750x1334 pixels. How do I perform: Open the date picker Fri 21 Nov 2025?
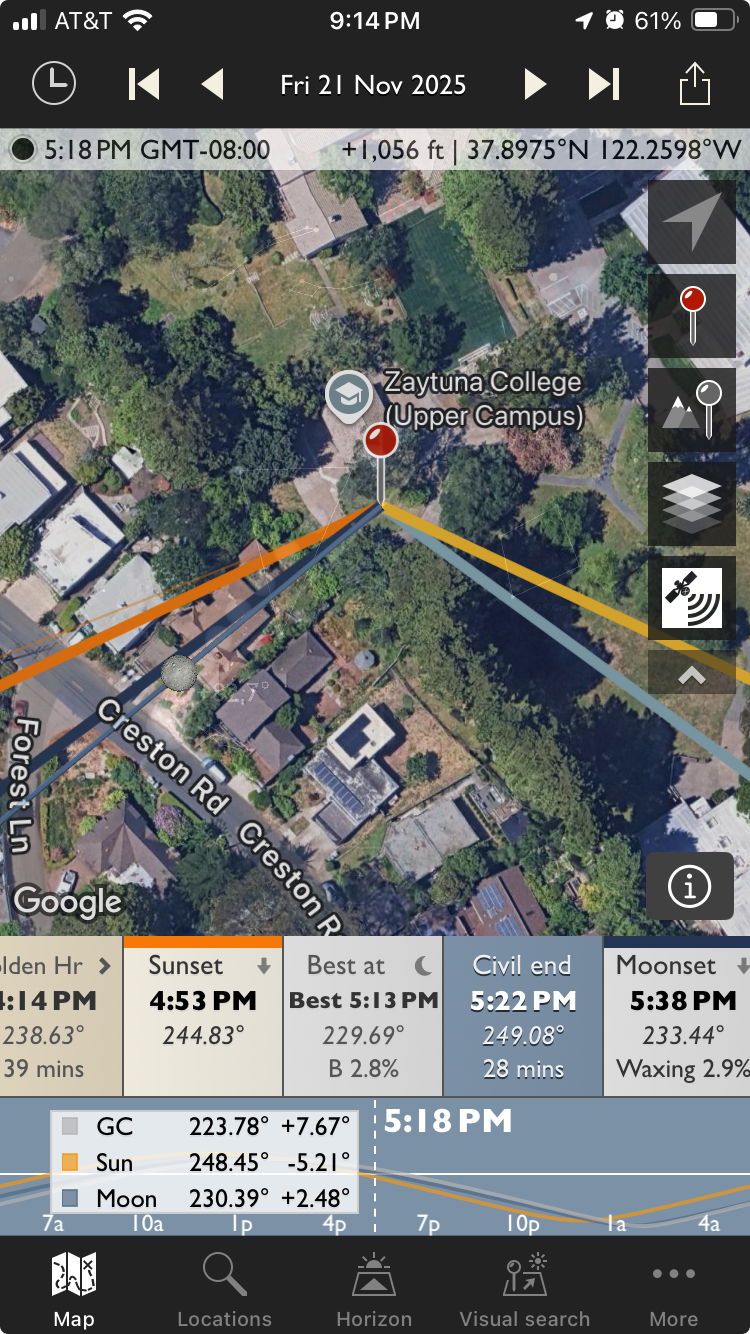[x=373, y=85]
